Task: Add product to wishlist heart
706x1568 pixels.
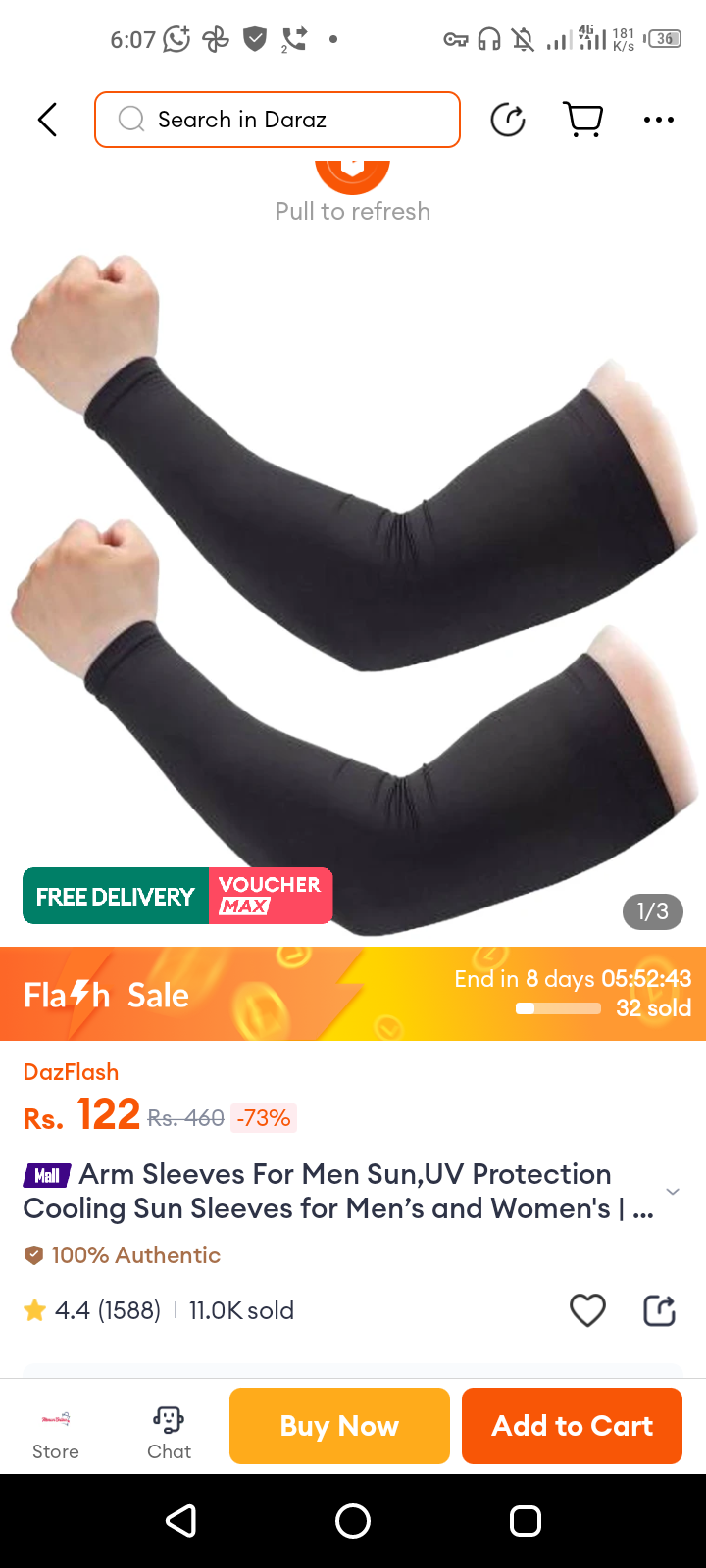Action: [x=587, y=1310]
